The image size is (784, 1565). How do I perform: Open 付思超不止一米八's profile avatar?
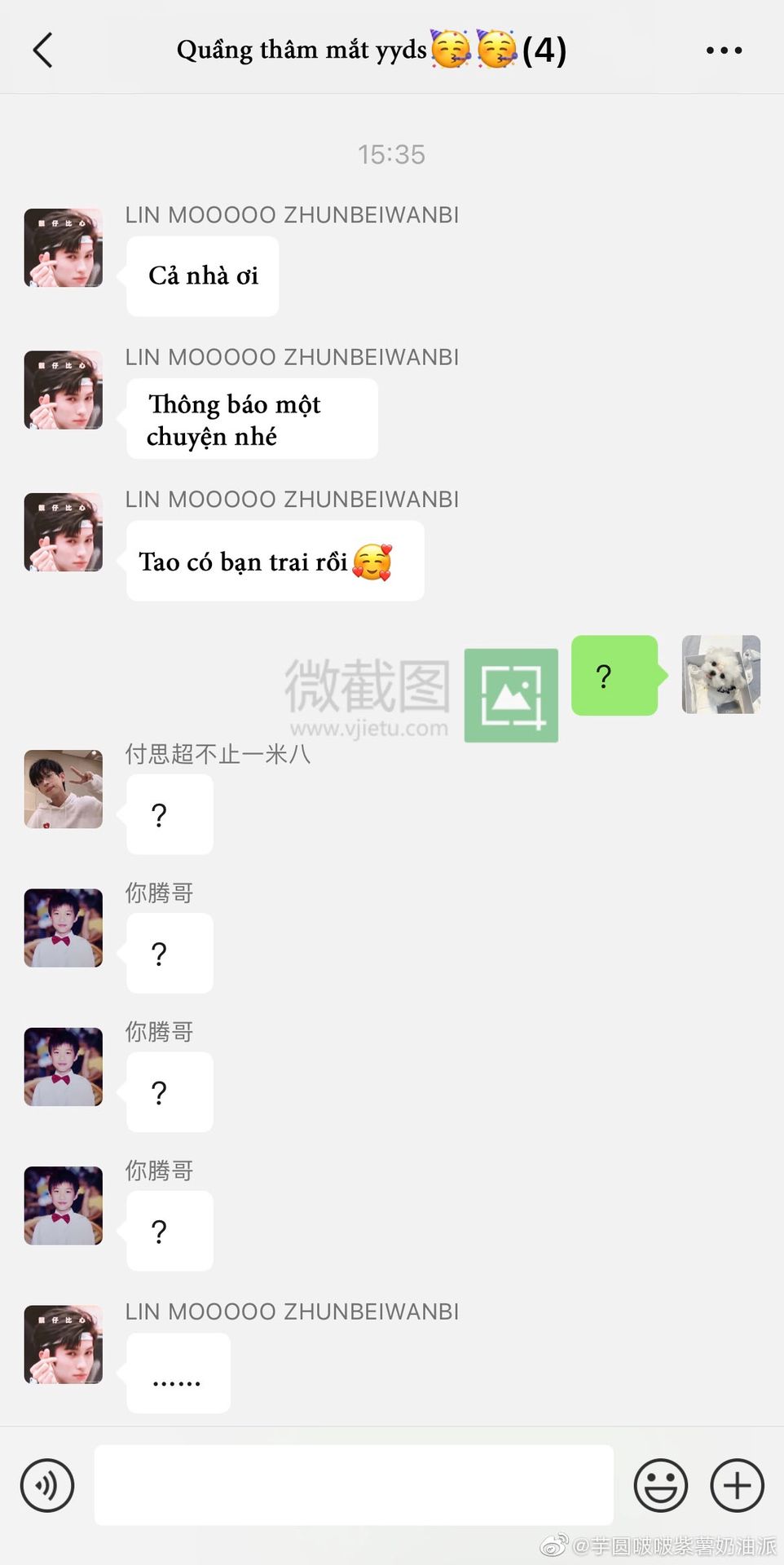tap(64, 789)
